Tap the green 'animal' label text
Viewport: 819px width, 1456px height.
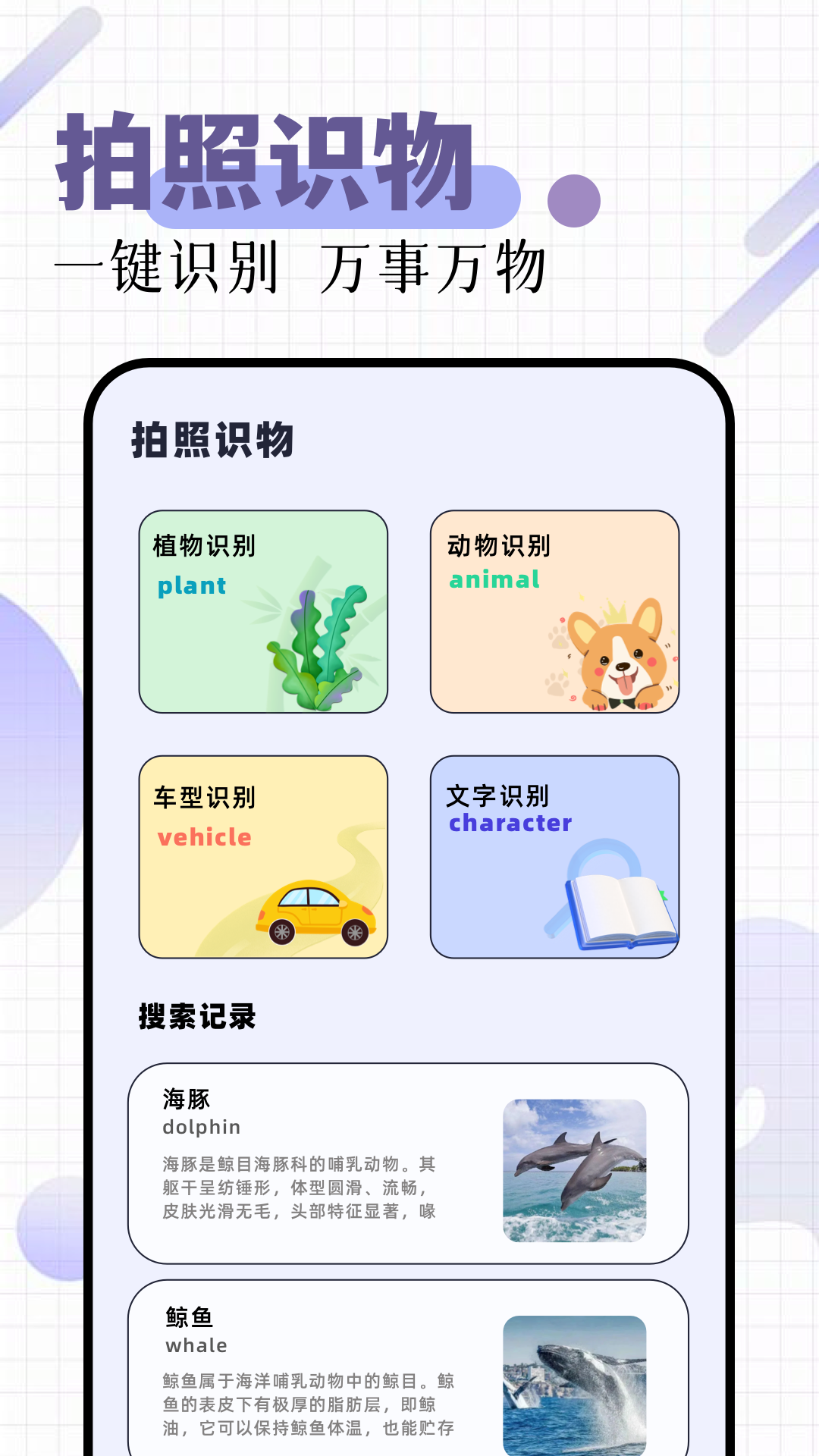[x=494, y=579]
